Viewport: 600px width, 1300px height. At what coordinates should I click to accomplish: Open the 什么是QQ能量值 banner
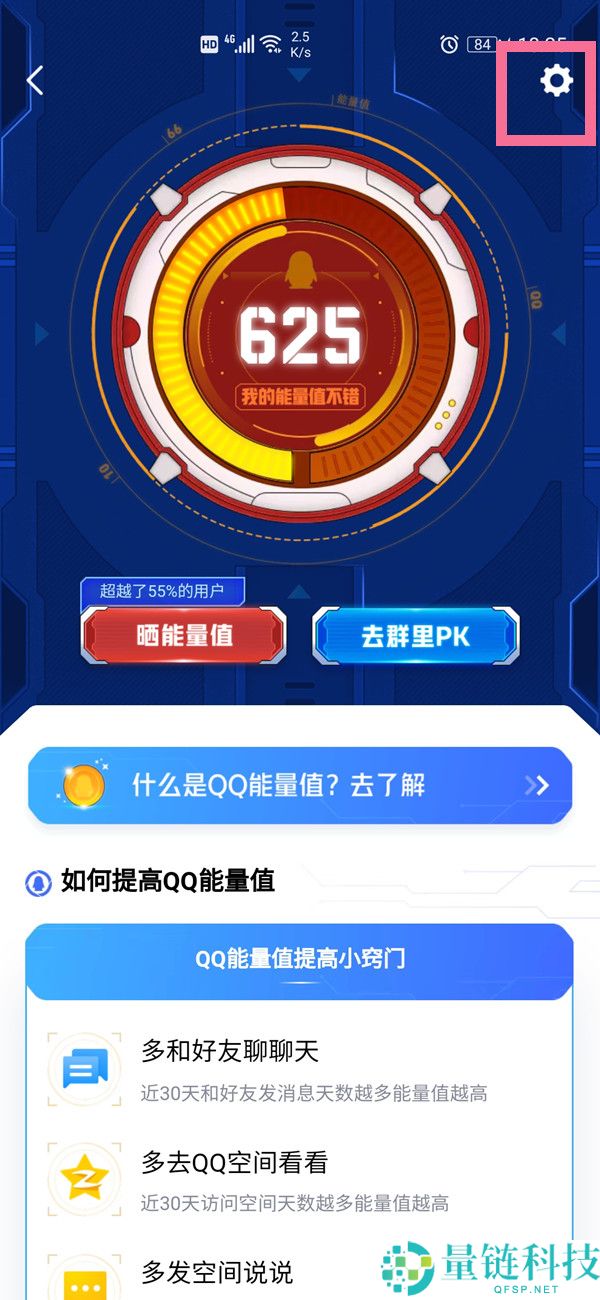tap(300, 785)
